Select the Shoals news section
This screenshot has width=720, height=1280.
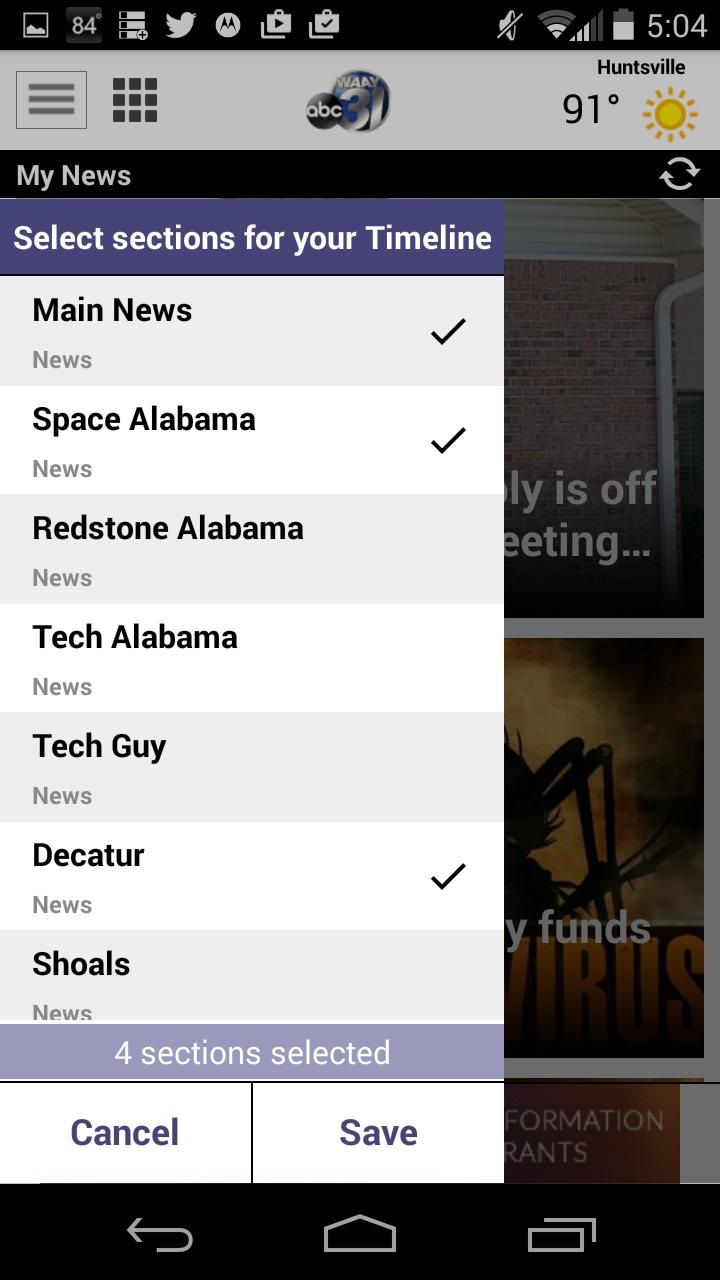251,978
